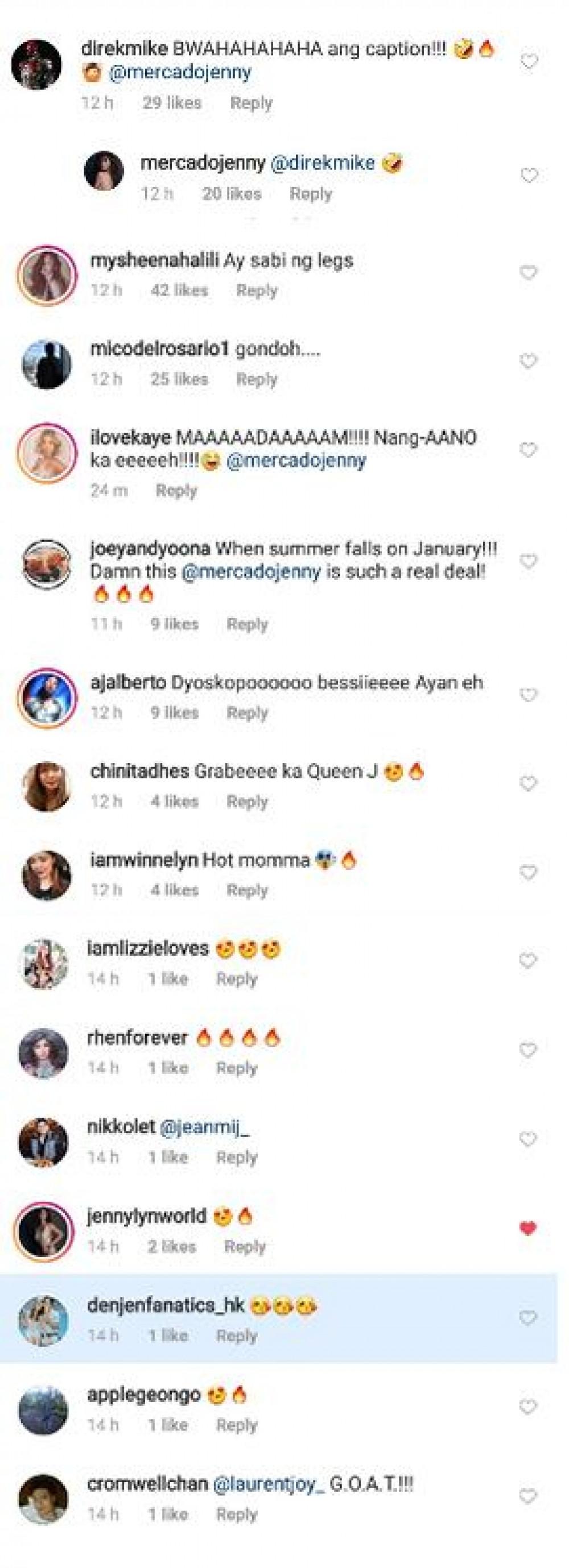Open the @mercadojenny mention in ilovekaye's comment
Image resolution: width=569 pixels, height=1568 pixels.
[x=295, y=461]
